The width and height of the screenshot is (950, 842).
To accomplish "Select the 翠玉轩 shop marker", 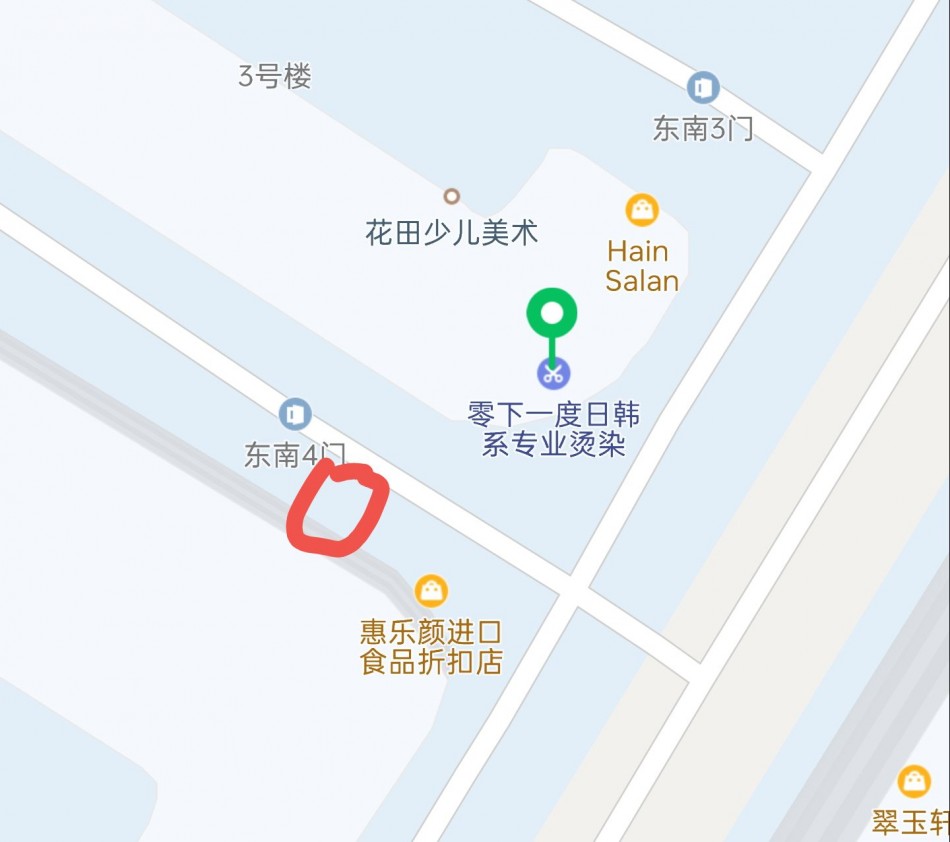I will [x=914, y=780].
